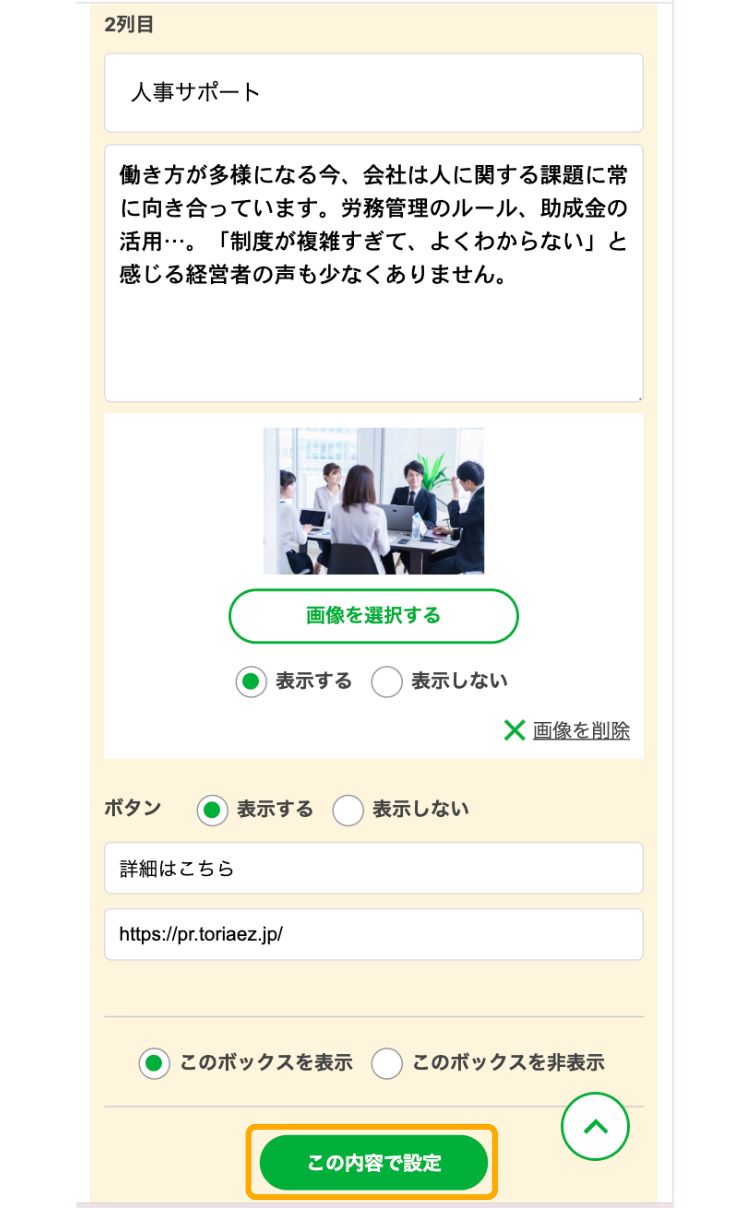Image resolution: width=750 pixels, height=1208 pixels.
Task: Edit the 人事サポート title field
Action: pos(373,93)
